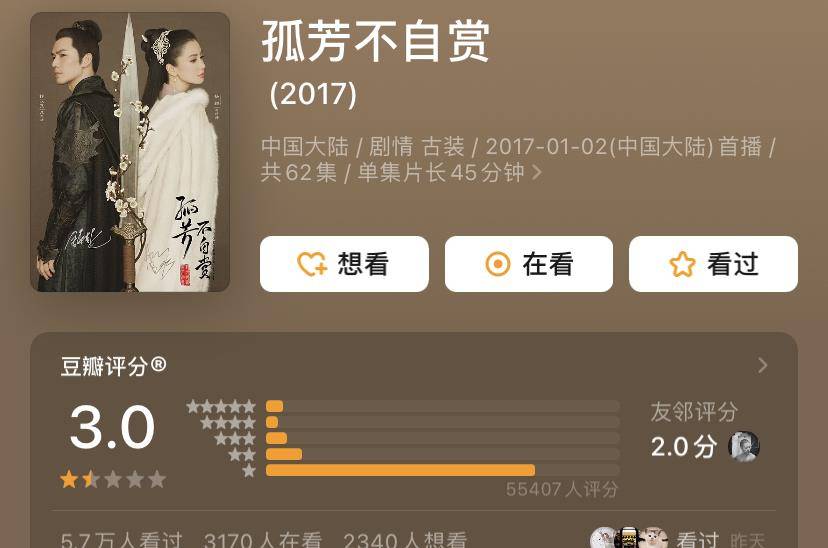Mark the drama as 在看 (watching)

[528, 264]
